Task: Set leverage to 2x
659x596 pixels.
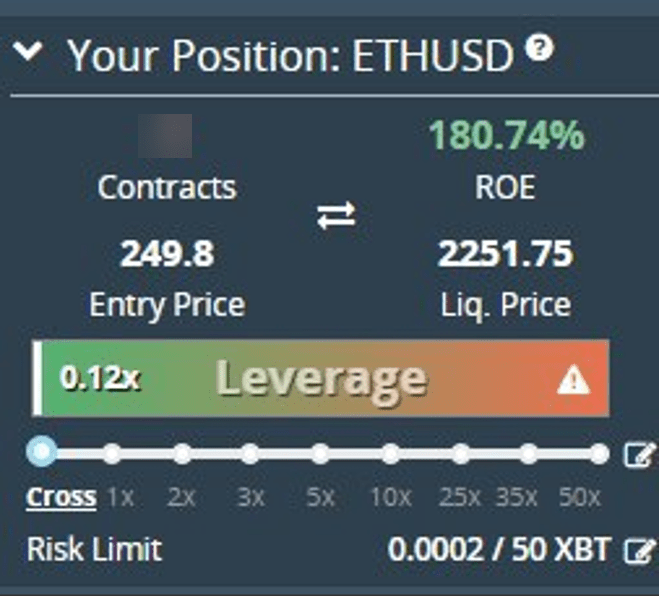Action: pos(182,454)
